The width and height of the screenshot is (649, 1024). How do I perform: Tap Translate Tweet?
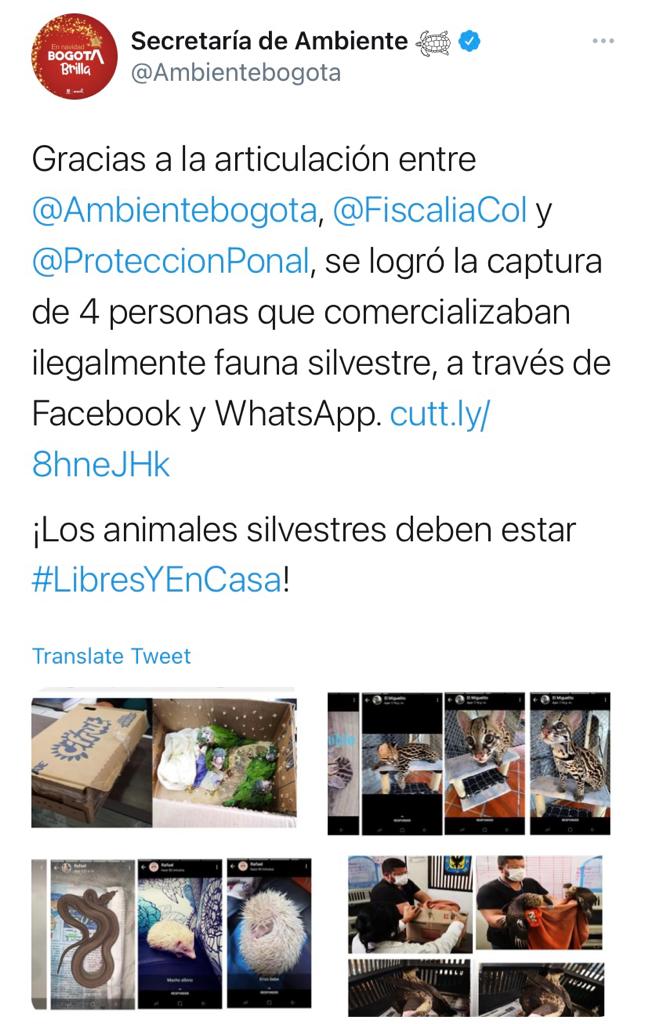click(x=111, y=656)
